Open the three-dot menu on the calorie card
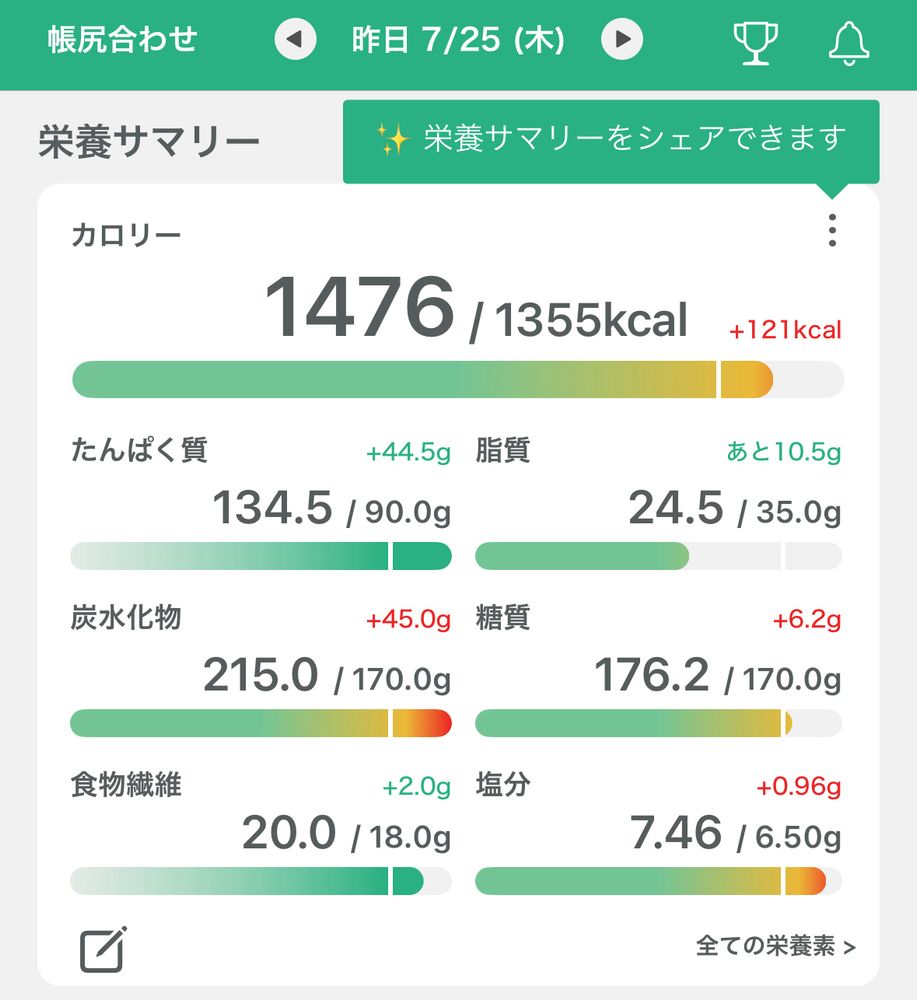 [832, 231]
